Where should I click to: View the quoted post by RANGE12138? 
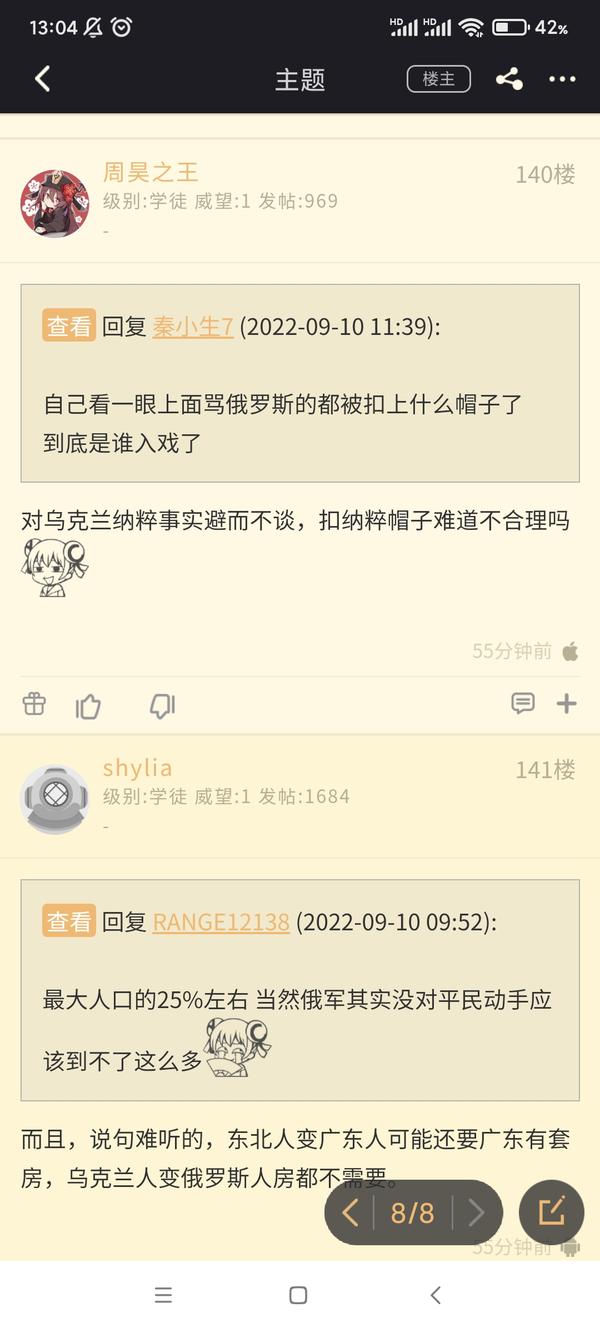coord(69,921)
